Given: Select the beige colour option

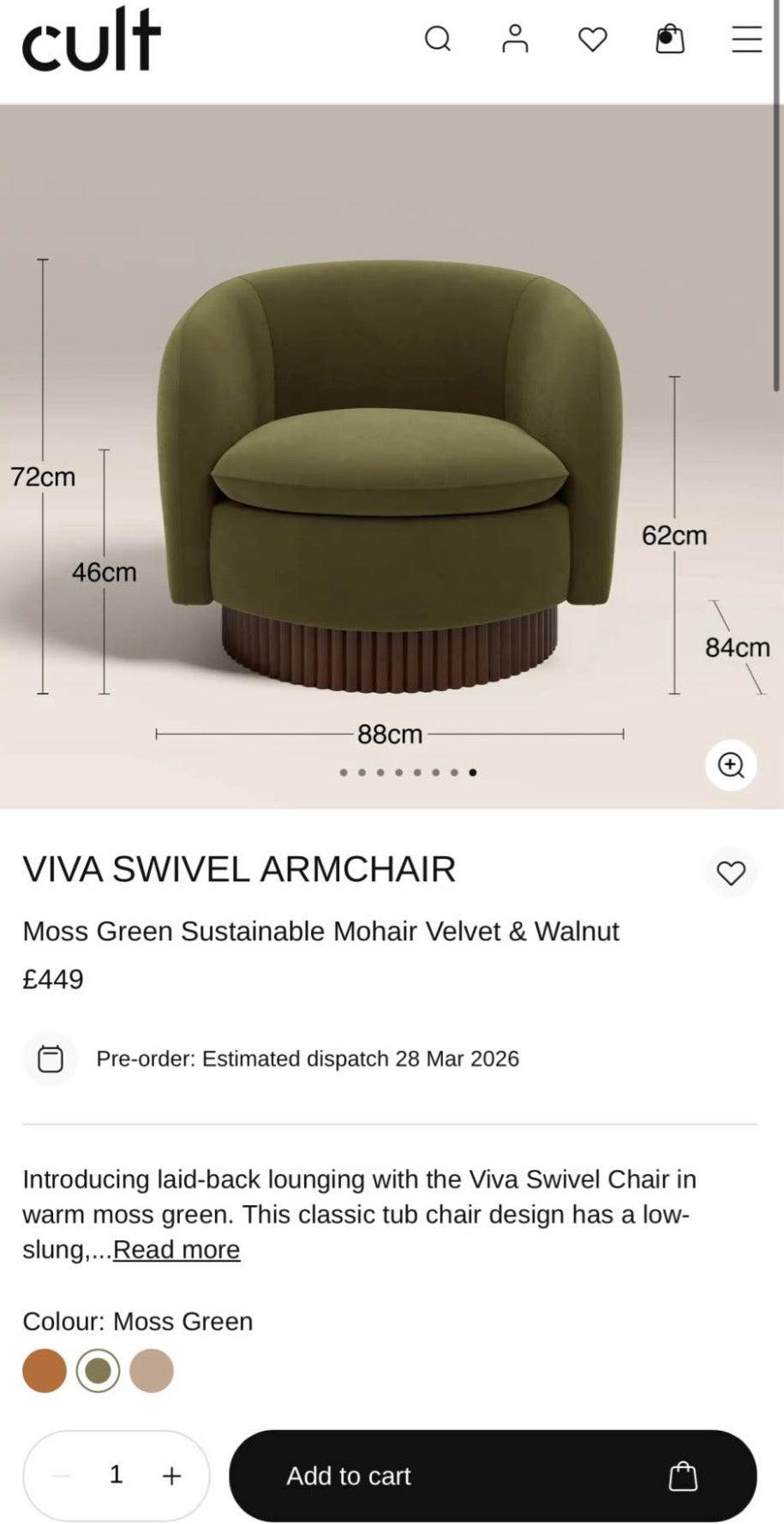Looking at the screenshot, I should (x=152, y=1371).
